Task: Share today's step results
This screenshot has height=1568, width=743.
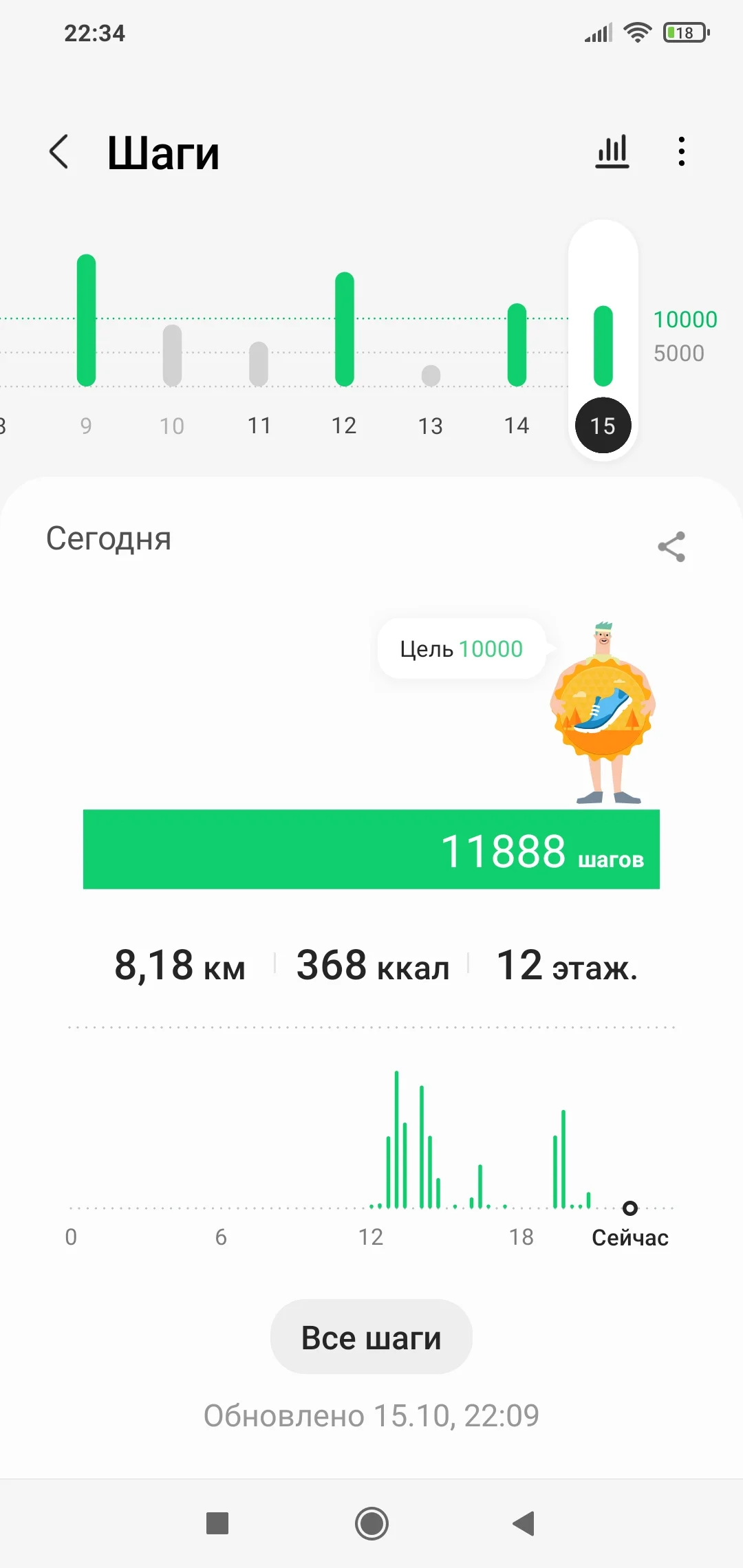Action: click(671, 547)
